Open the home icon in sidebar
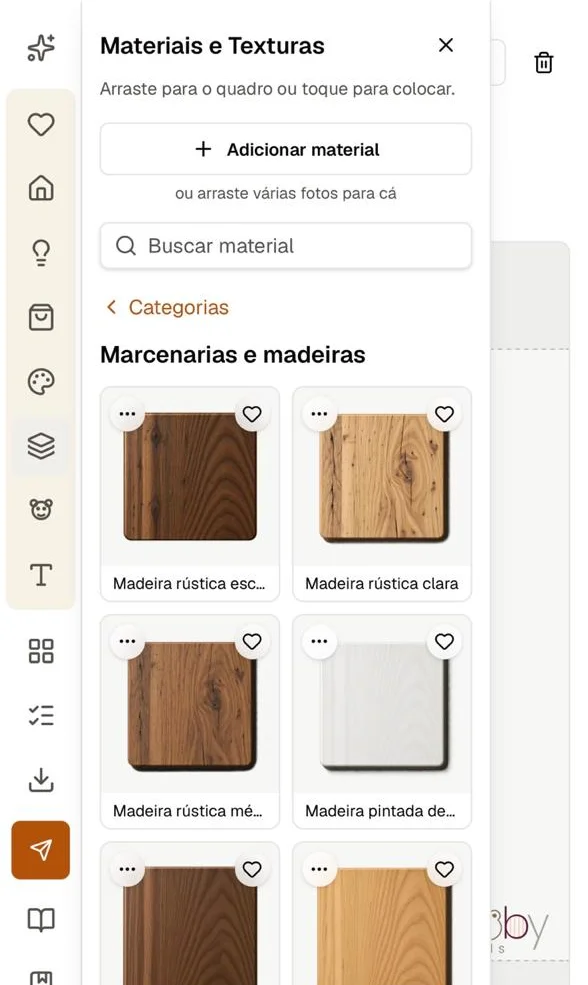588x985 pixels. pos(41,188)
